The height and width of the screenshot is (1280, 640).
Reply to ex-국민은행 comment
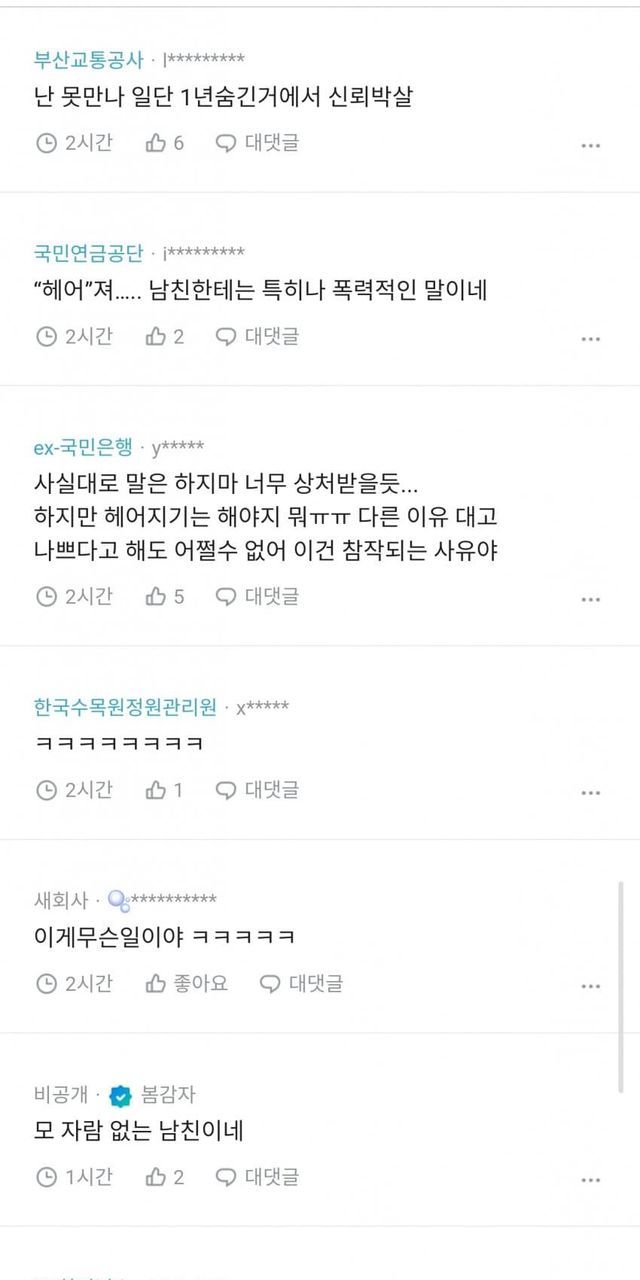click(x=258, y=596)
